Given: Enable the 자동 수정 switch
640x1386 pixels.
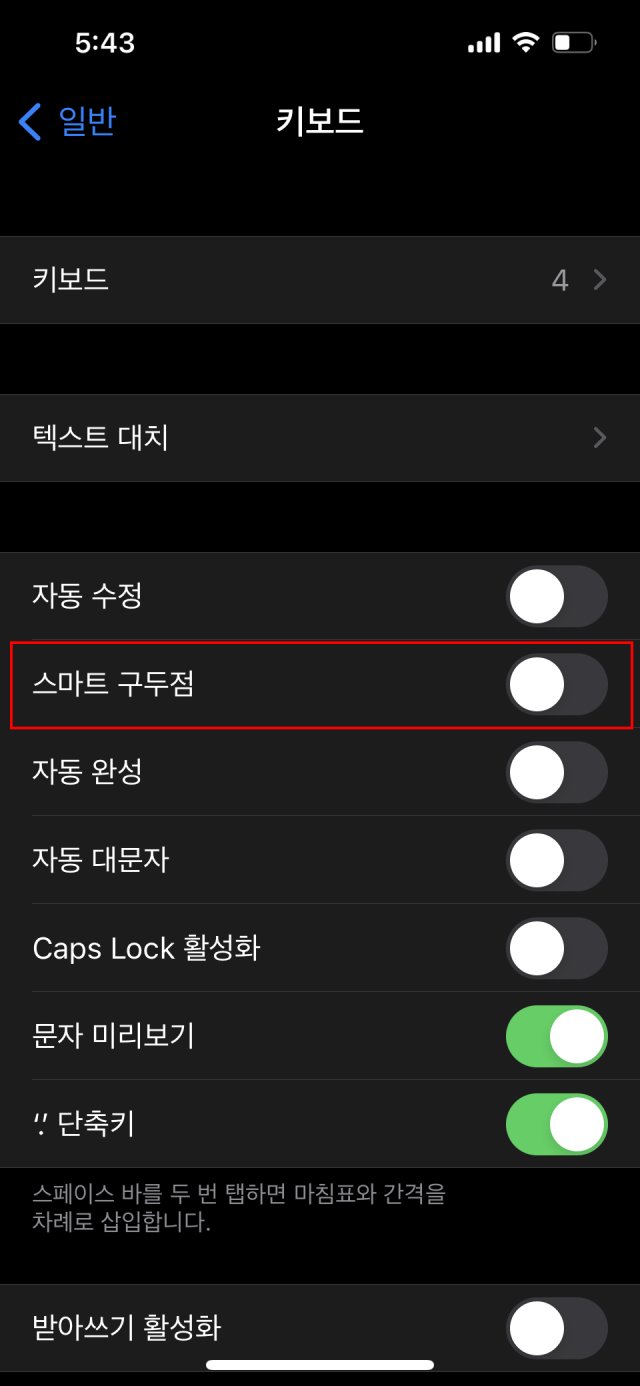Looking at the screenshot, I should click(x=557, y=597).
